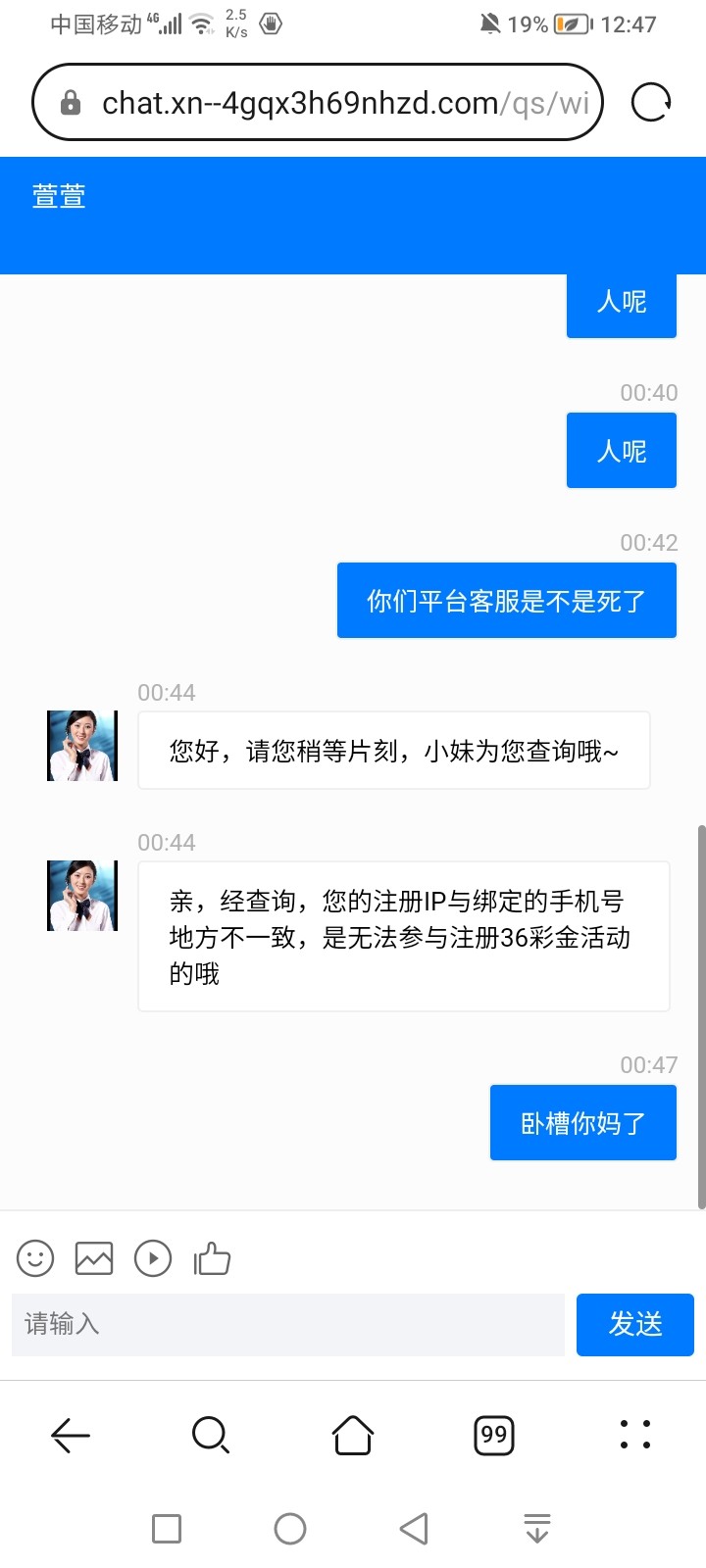The width and height of the screenshot is (706, 1568).
Task: Return to the phone home screen
Action: 290,1528
